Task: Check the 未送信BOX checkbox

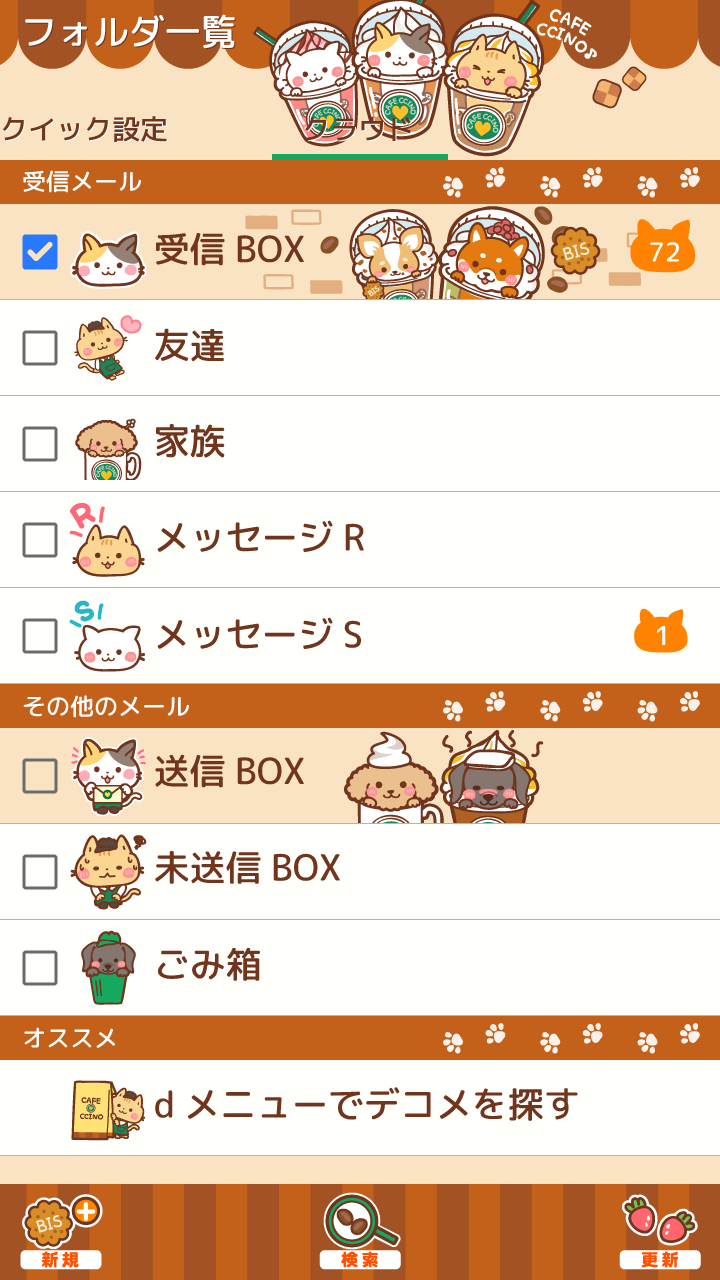Action: [40, 872]
